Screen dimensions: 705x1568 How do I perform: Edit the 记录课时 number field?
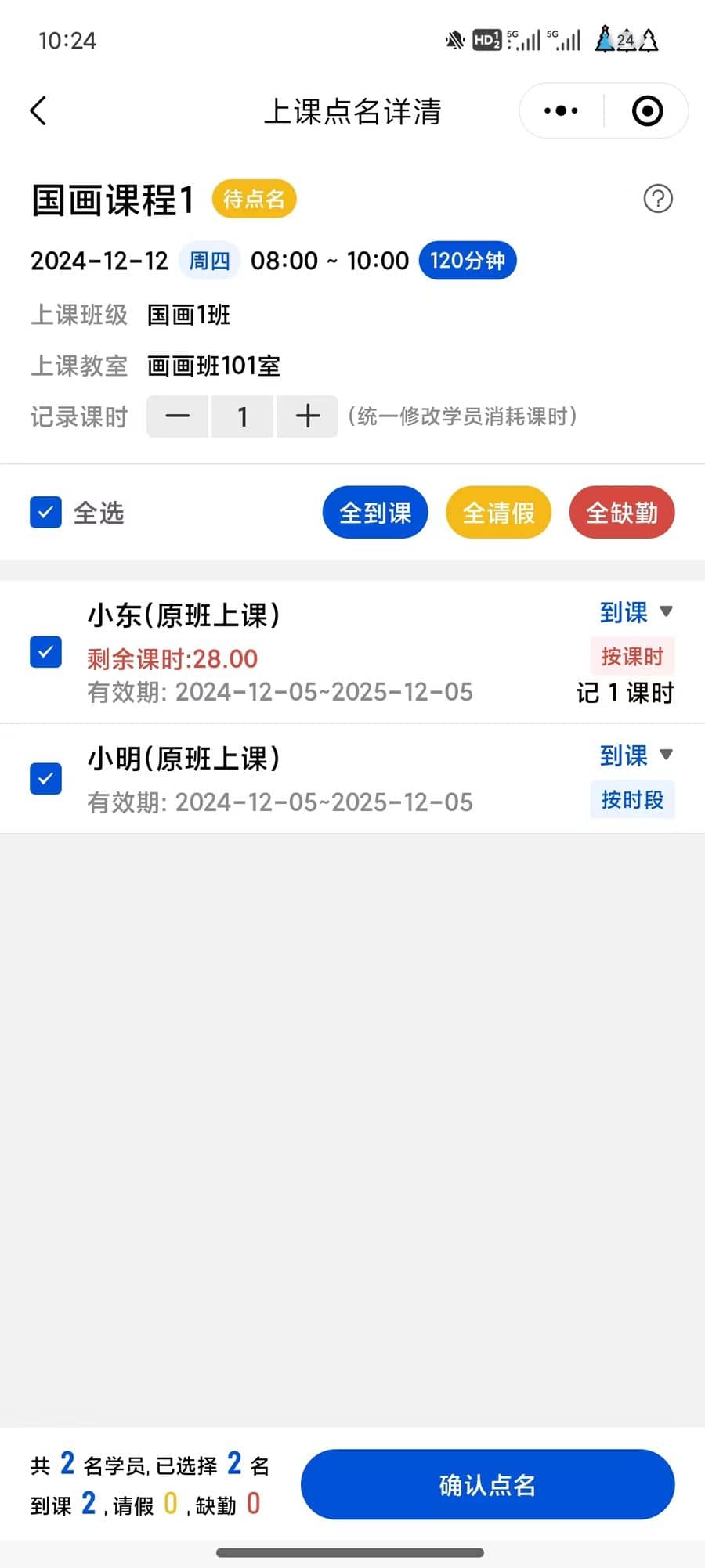click(x=243, y=416)
